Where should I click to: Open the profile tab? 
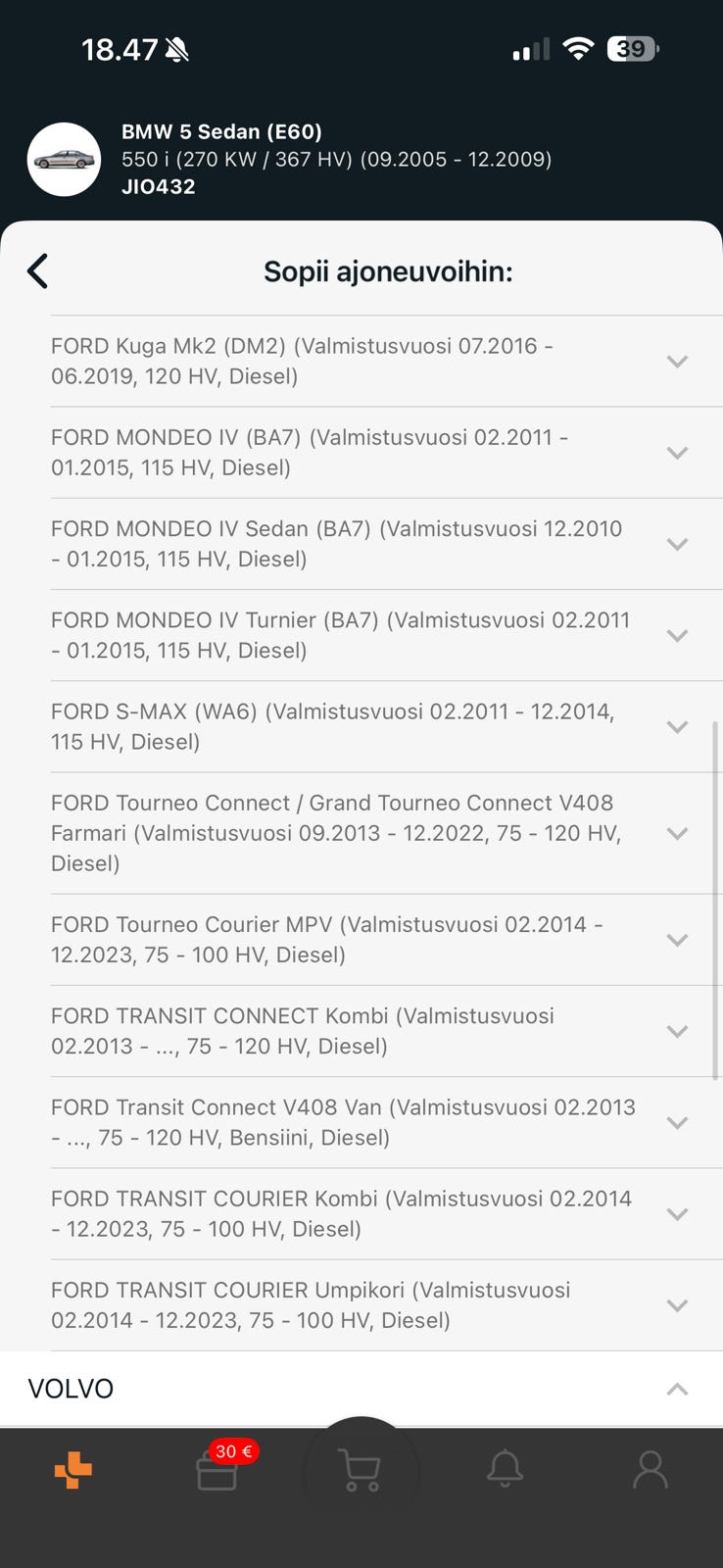(x=651, y=1470)
